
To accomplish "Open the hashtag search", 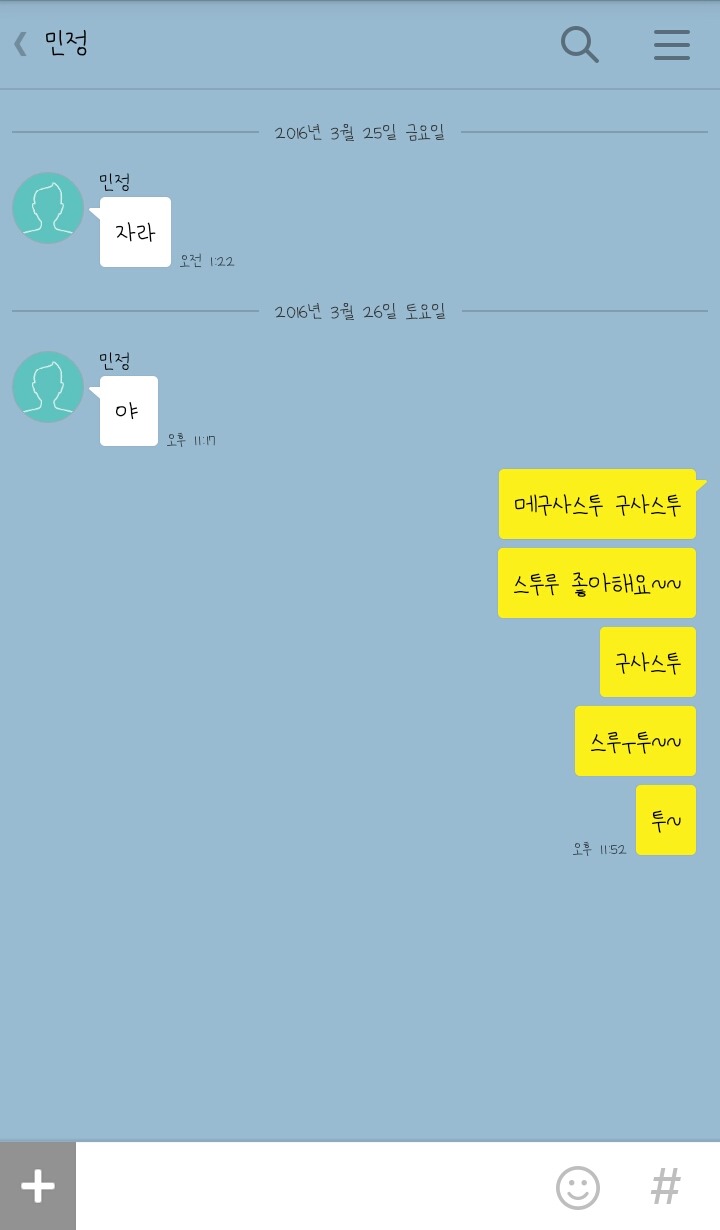I will 666,1188.
